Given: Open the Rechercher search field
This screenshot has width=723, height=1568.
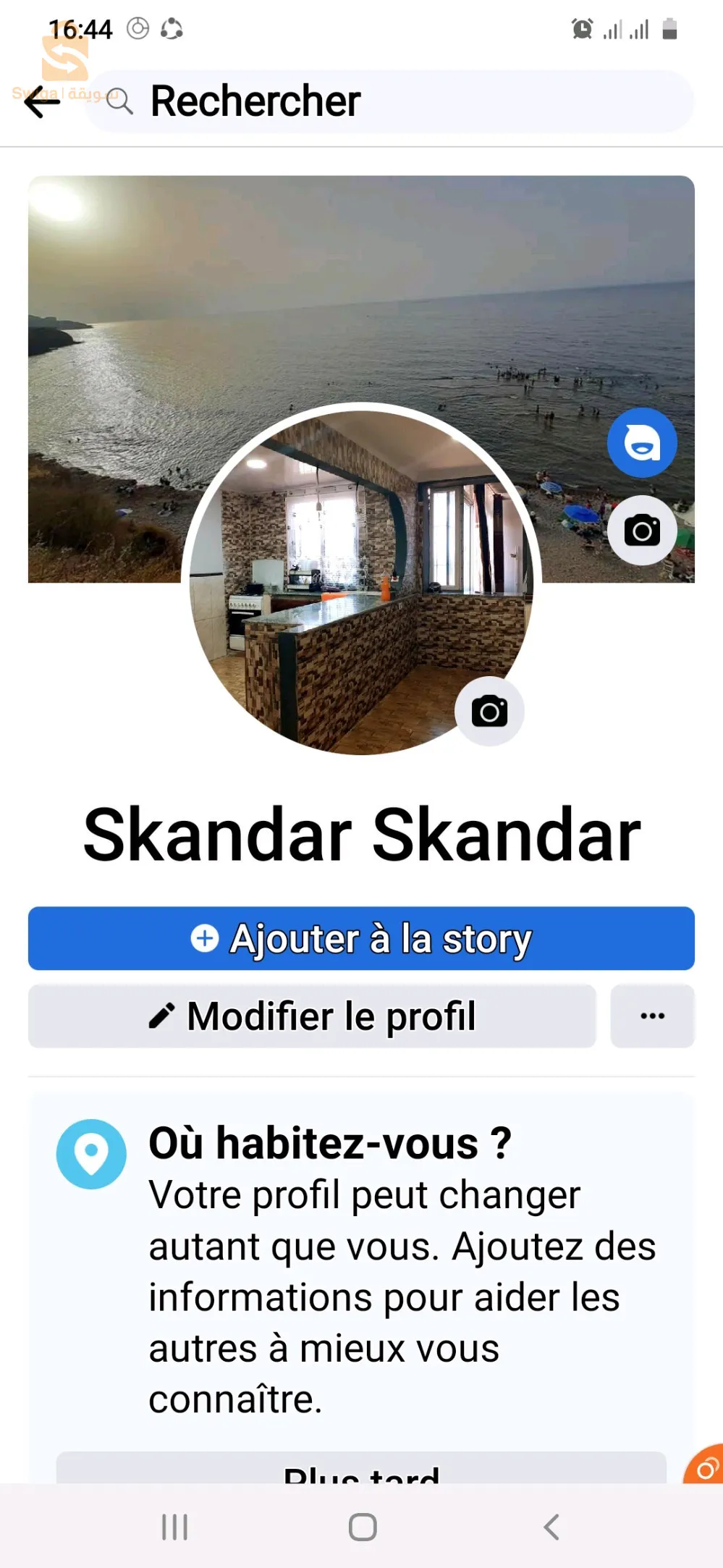Looking at the screenshot, I should tap(391, 101).
